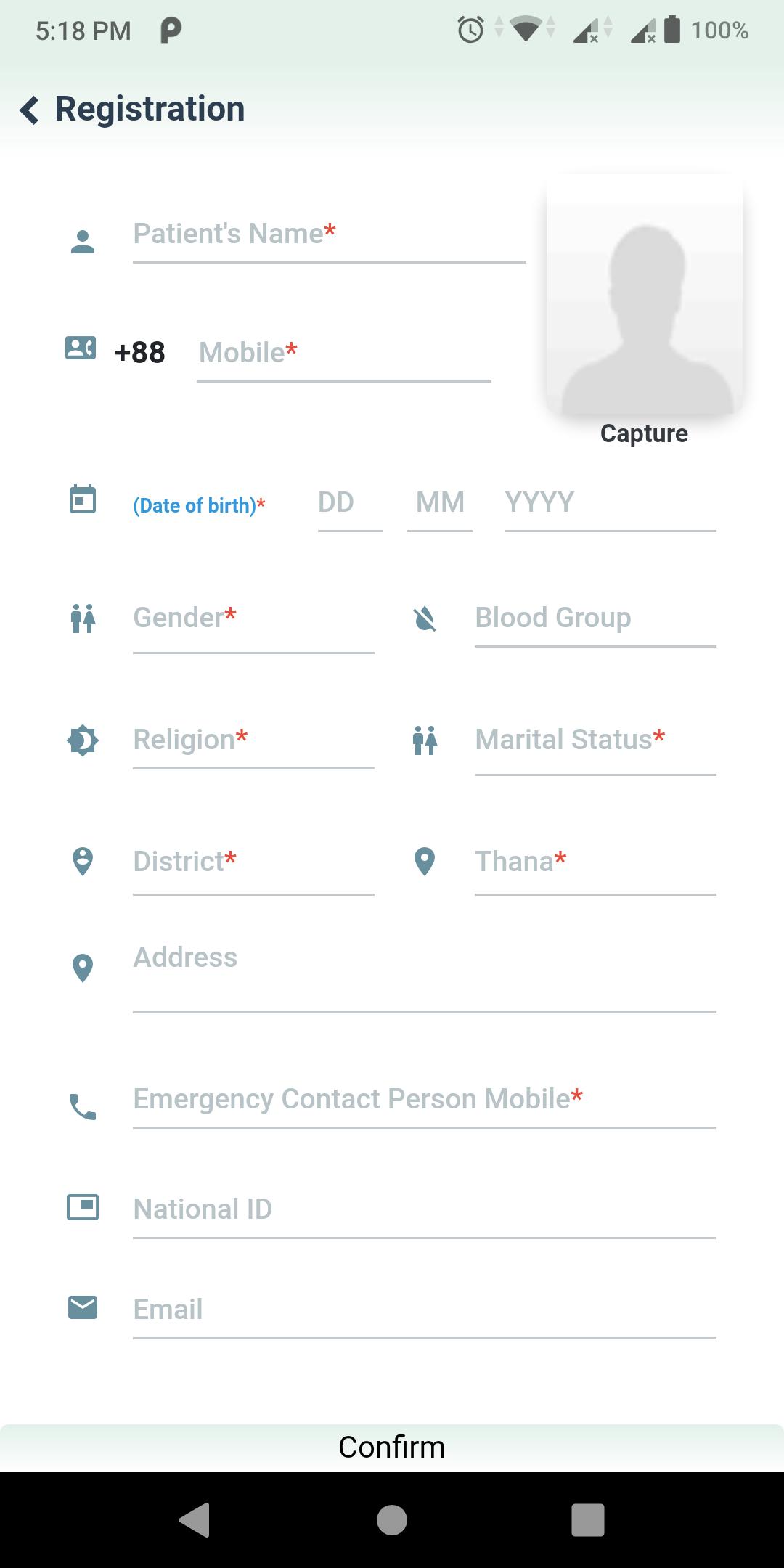Screen dimensions: 784x1568
Task: Focus the Mobile number field
Action: click(343, 355)
